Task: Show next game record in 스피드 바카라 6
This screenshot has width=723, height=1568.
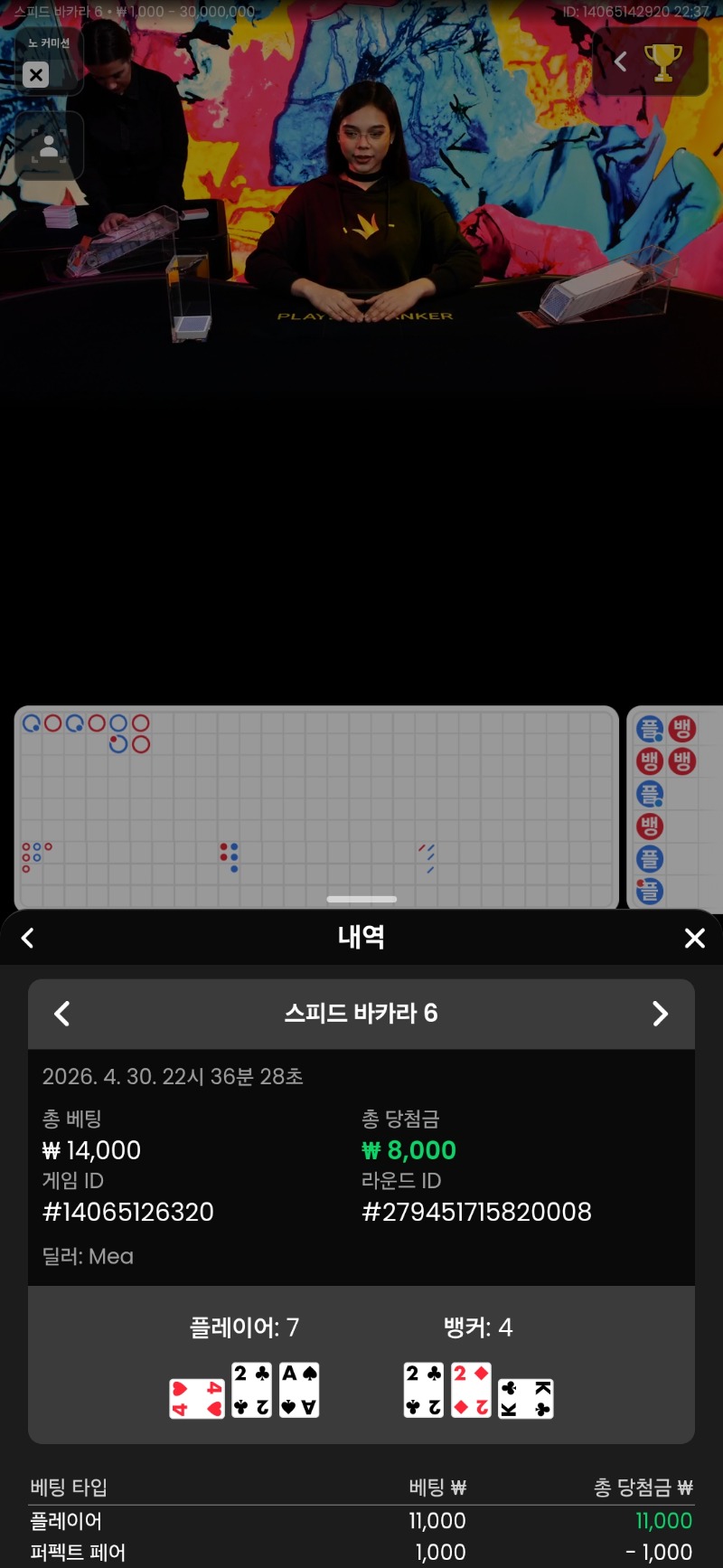Action: point(661,1014)
